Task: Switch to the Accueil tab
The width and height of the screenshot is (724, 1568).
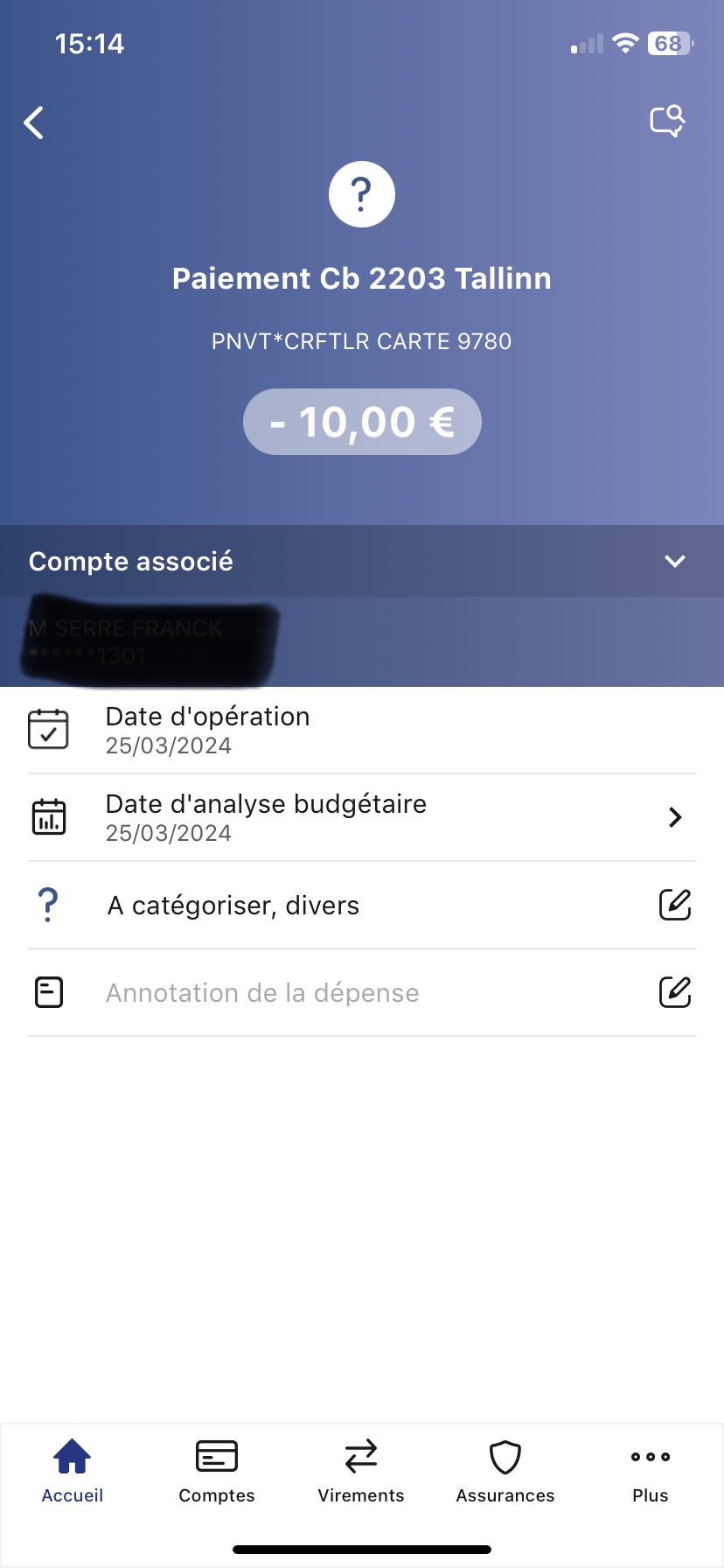Action: (73, 1471)
